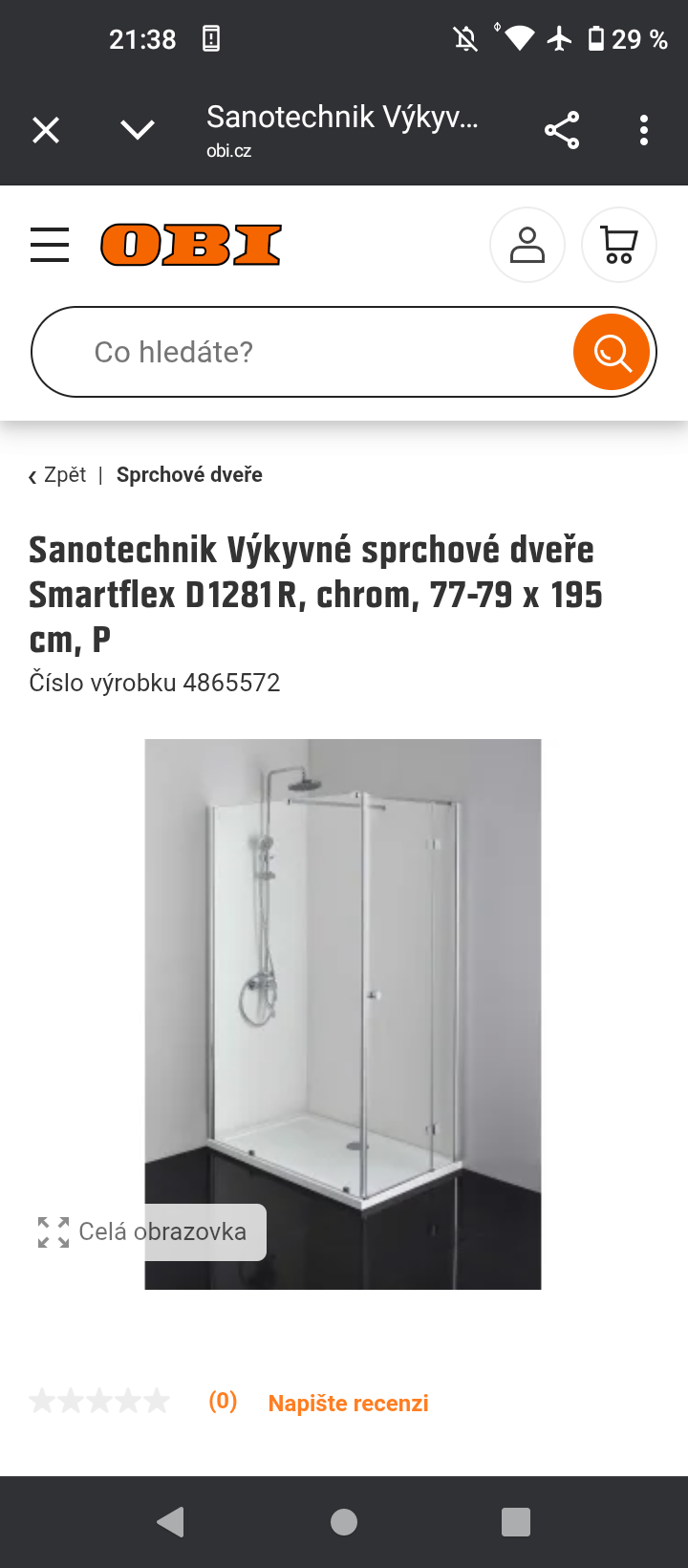This screenshot has height=1568, width=688.
Task: Open the OBI hamburger menu
Action: 50,245
